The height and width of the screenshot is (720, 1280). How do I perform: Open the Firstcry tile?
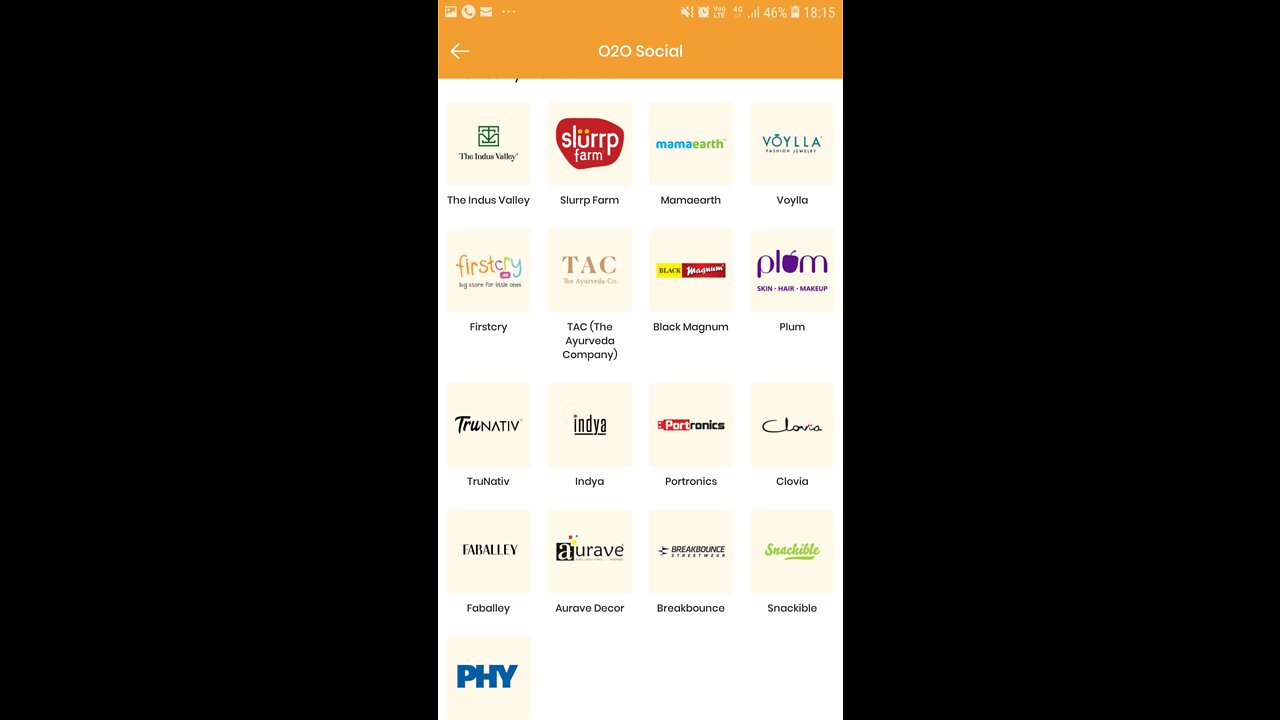(x=488, y=270)
